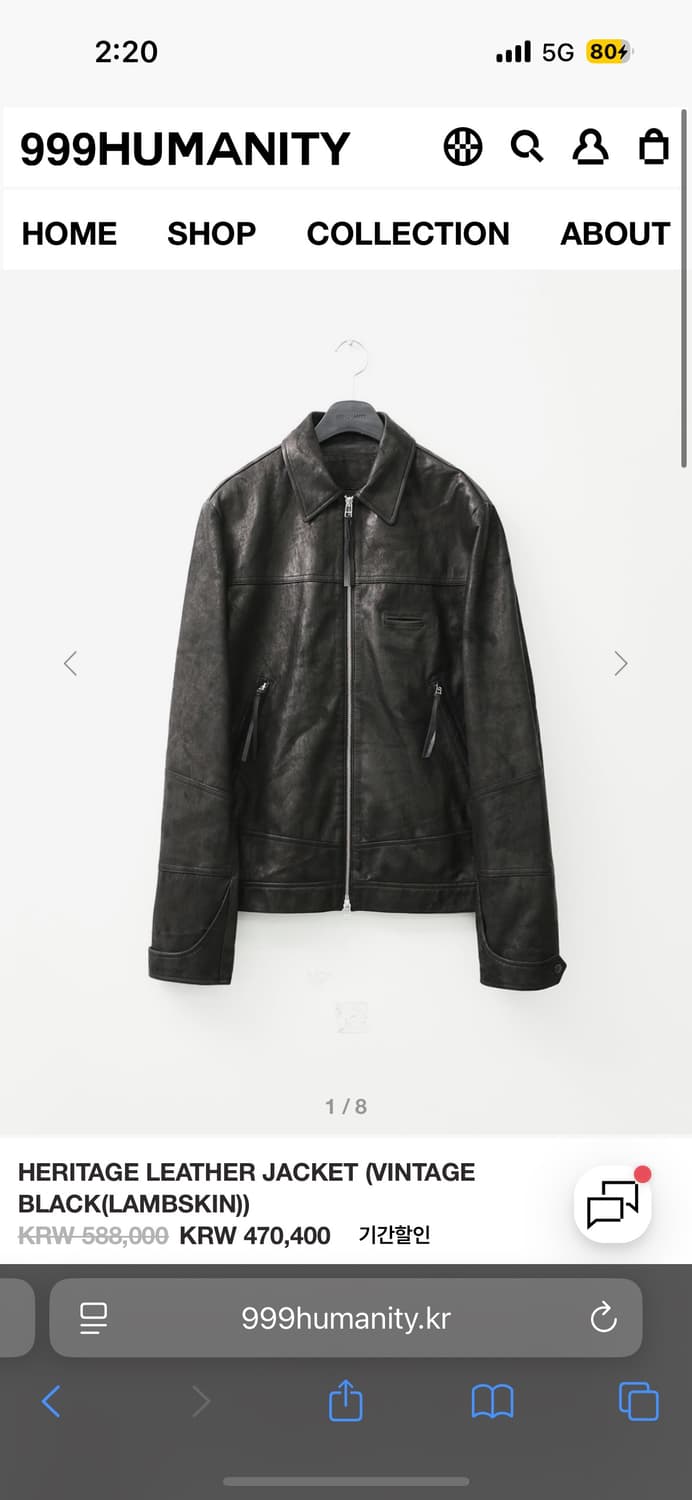Image resolution: width=692 pixels, height=1500 pixels.
Task: Tap the 999HUMANITY site logo
Action: [x=185, y=149]
